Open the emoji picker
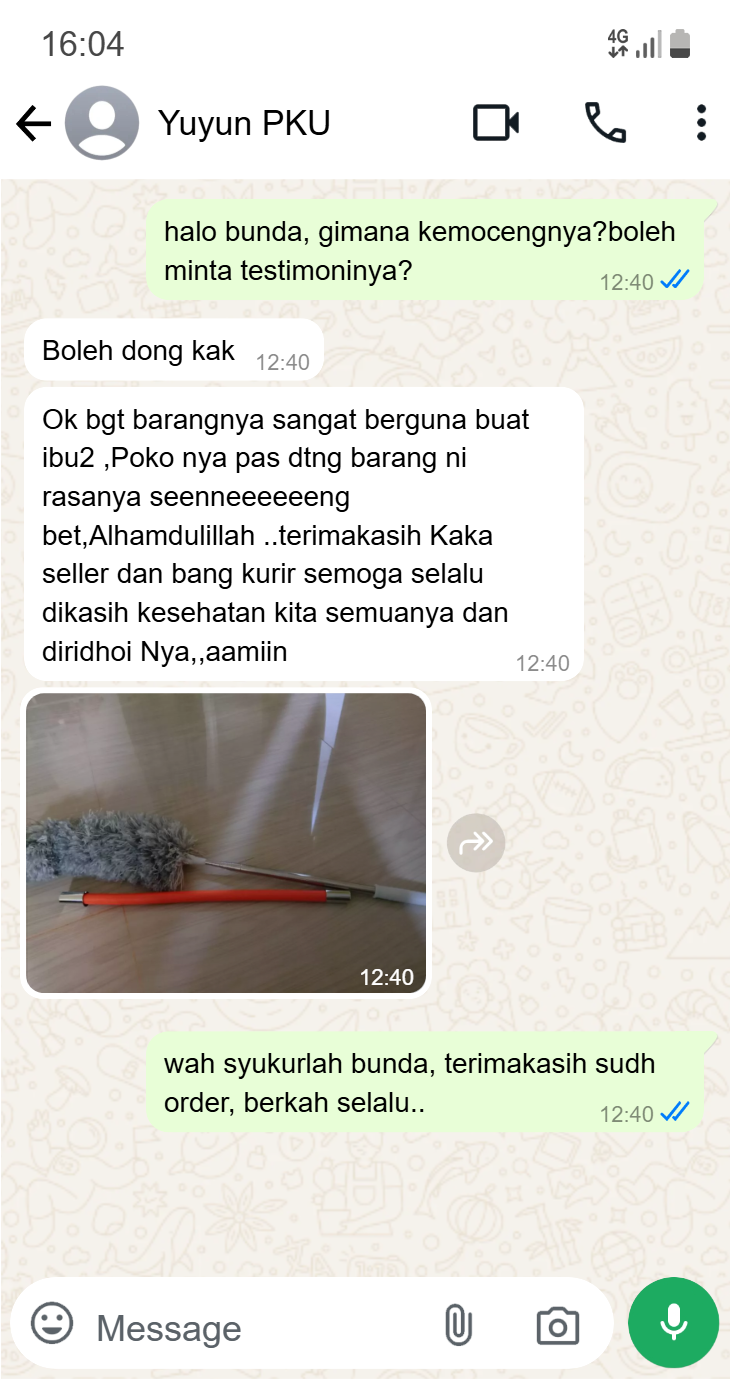The image size is (730, 1380). [52, 1324]
